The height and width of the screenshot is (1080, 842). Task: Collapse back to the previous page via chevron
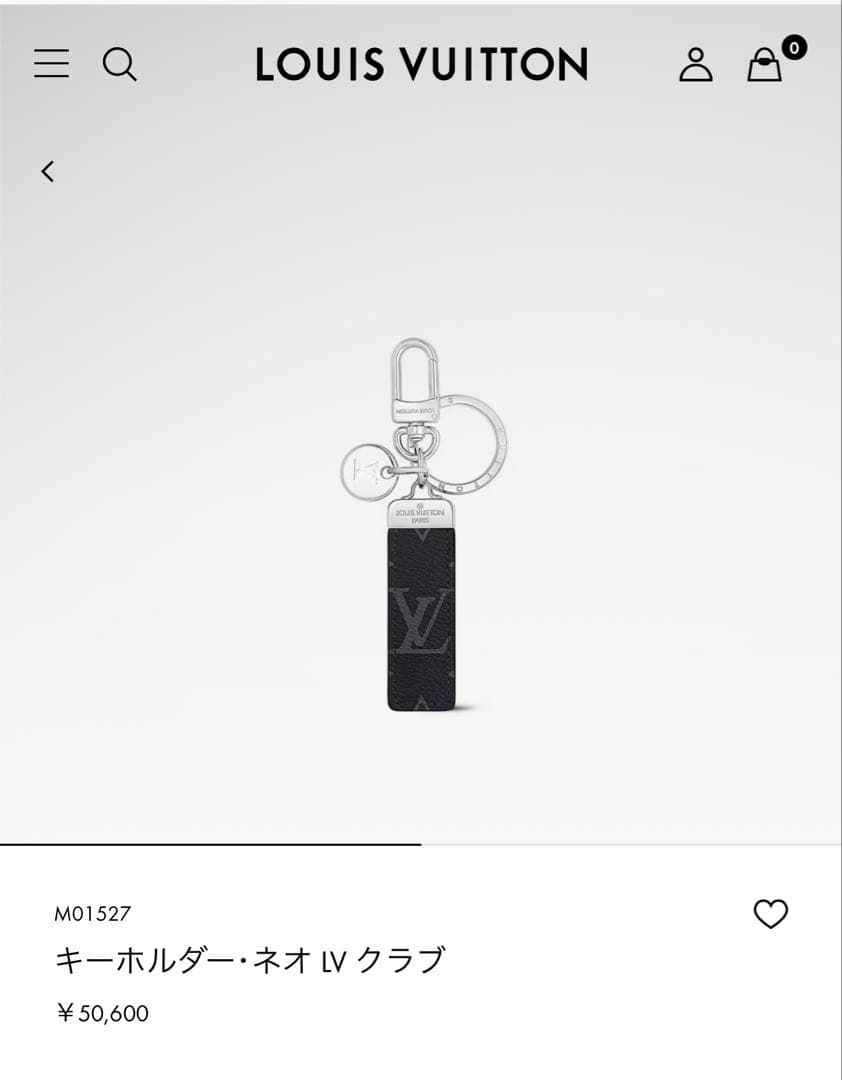(49, 171)
